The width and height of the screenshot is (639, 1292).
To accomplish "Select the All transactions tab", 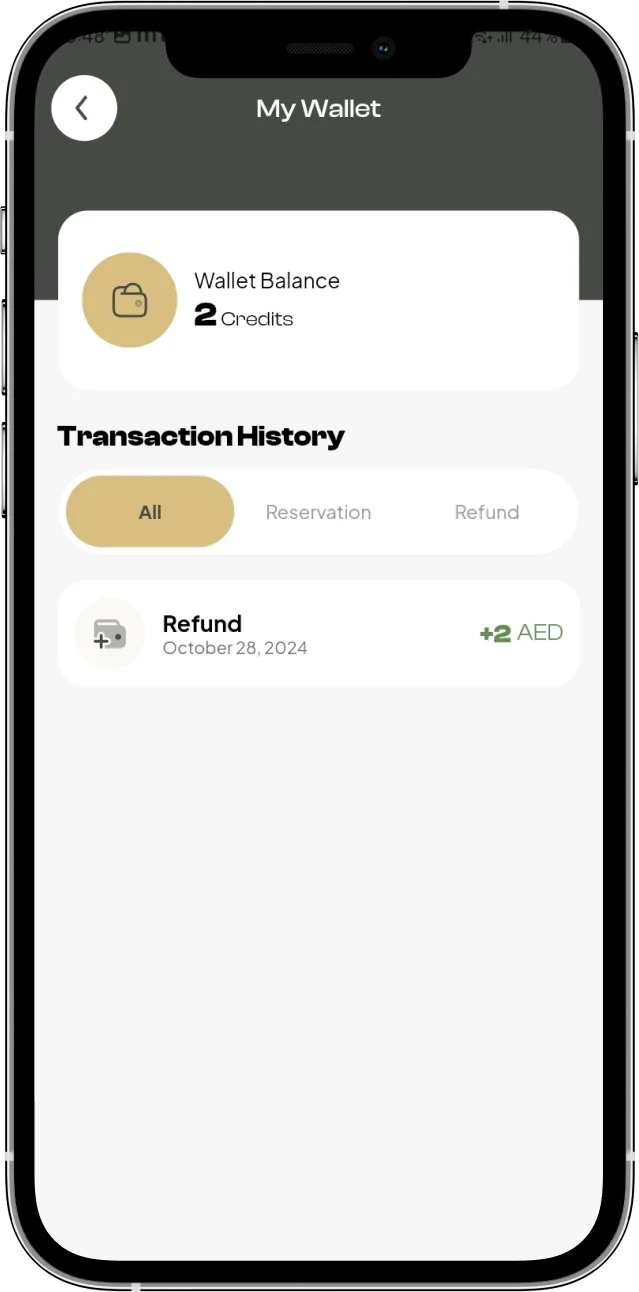I will tap(150, 512).
